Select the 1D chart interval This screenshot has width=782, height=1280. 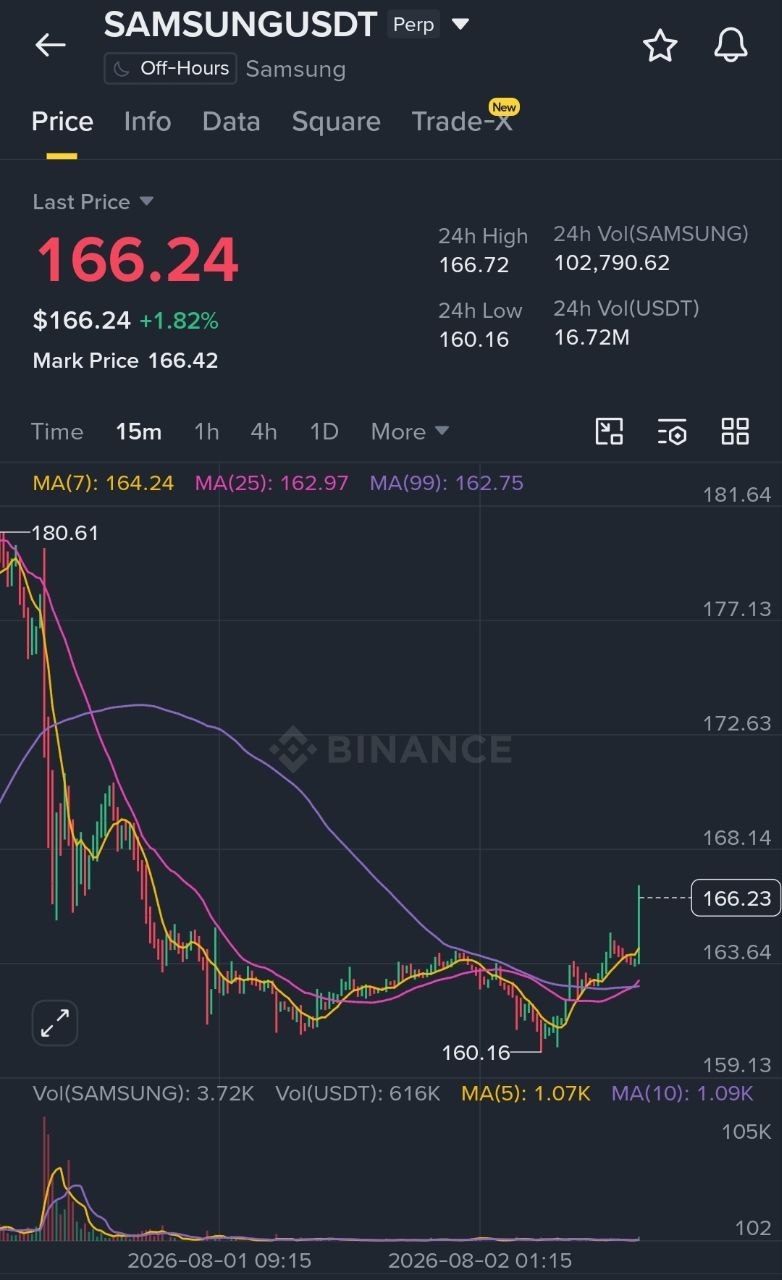(x=324, y=432)
